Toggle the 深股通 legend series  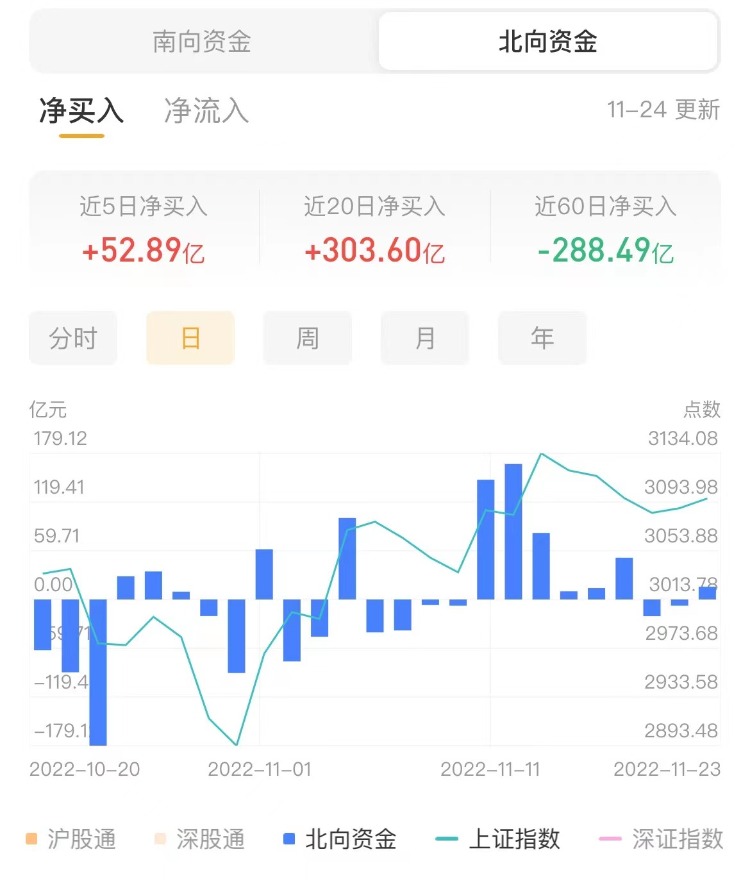click(x=198, y=839)
